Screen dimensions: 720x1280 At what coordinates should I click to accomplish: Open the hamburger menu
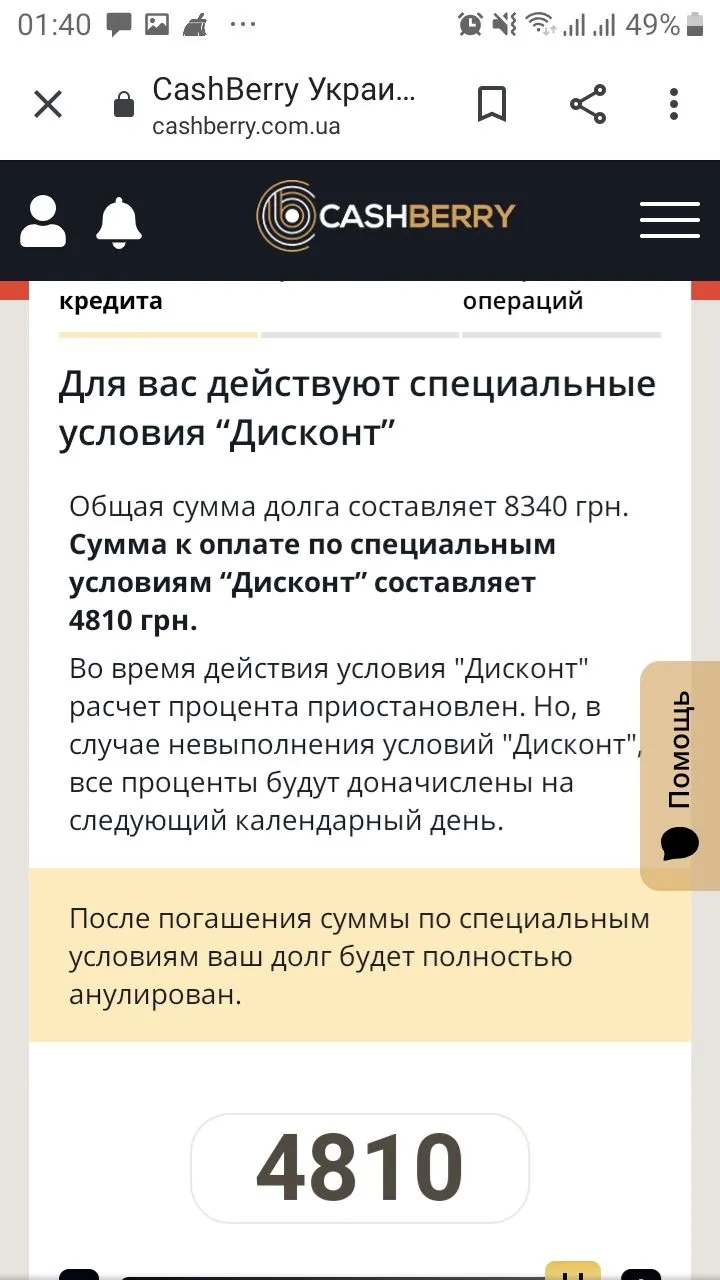(x=669, y=219)
